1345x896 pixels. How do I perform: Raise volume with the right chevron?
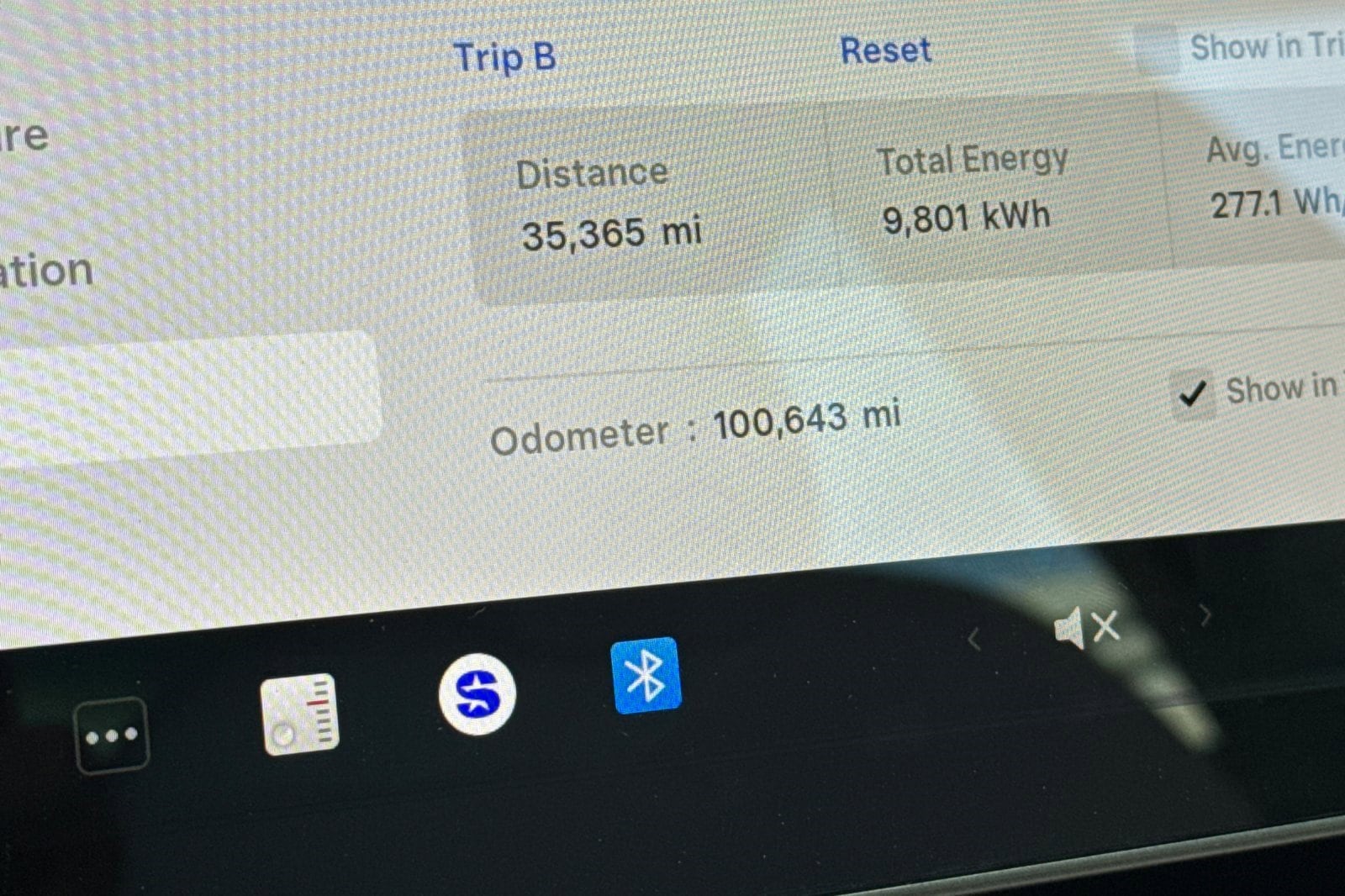tap(1205, 615)
